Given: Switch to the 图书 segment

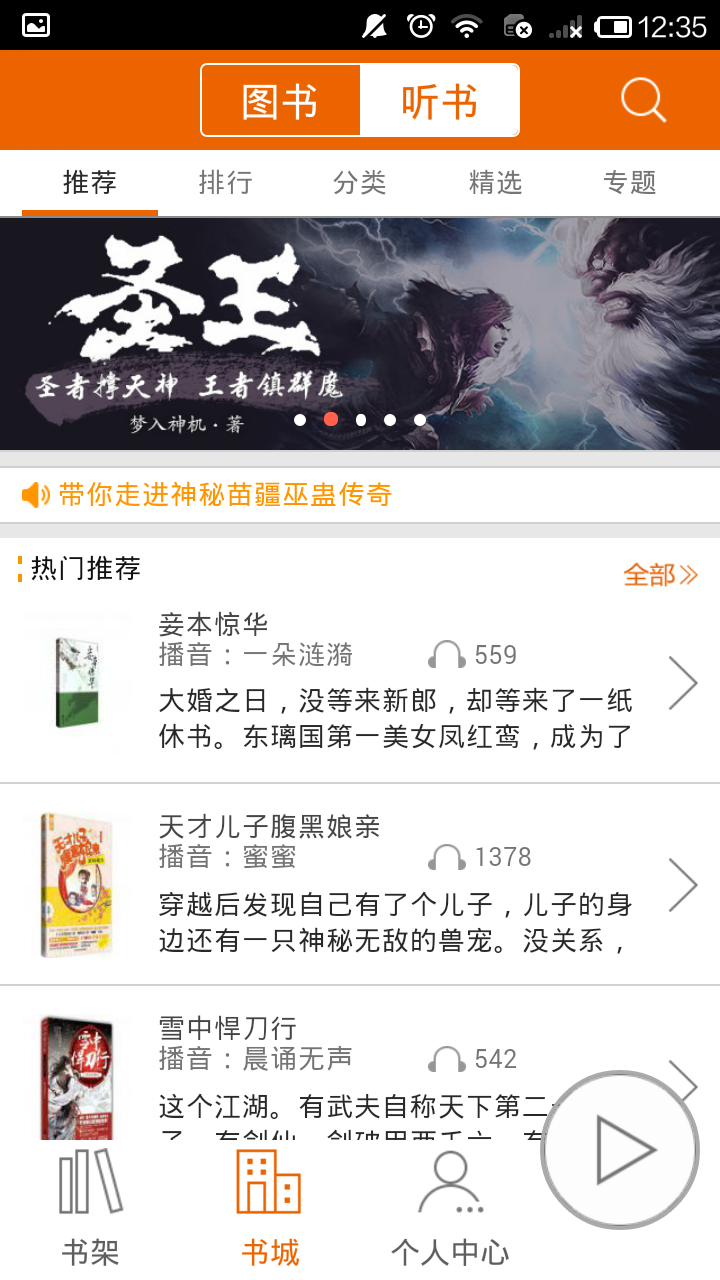Looking at the screenshot, I should [281, 101].
